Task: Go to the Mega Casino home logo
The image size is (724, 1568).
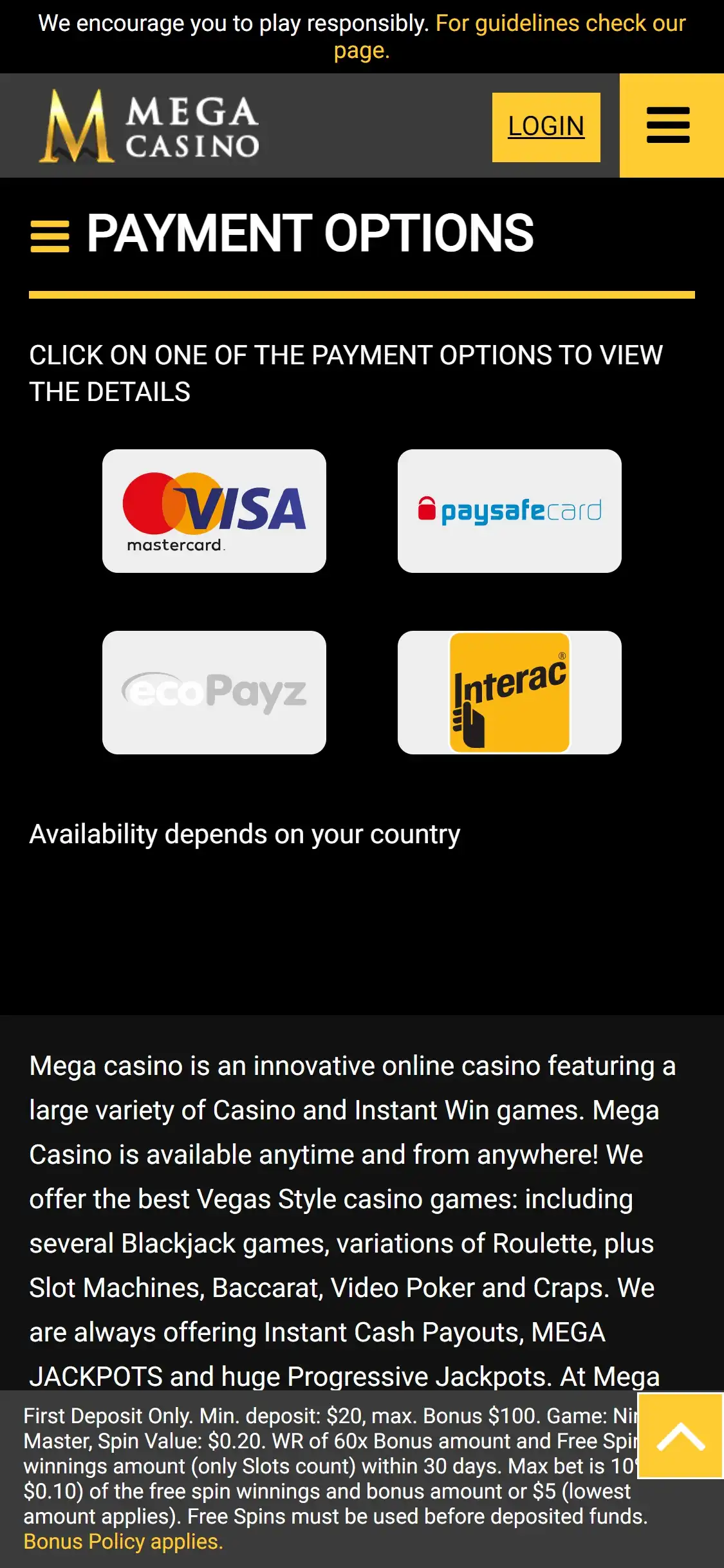Action: tap(149, 126)
